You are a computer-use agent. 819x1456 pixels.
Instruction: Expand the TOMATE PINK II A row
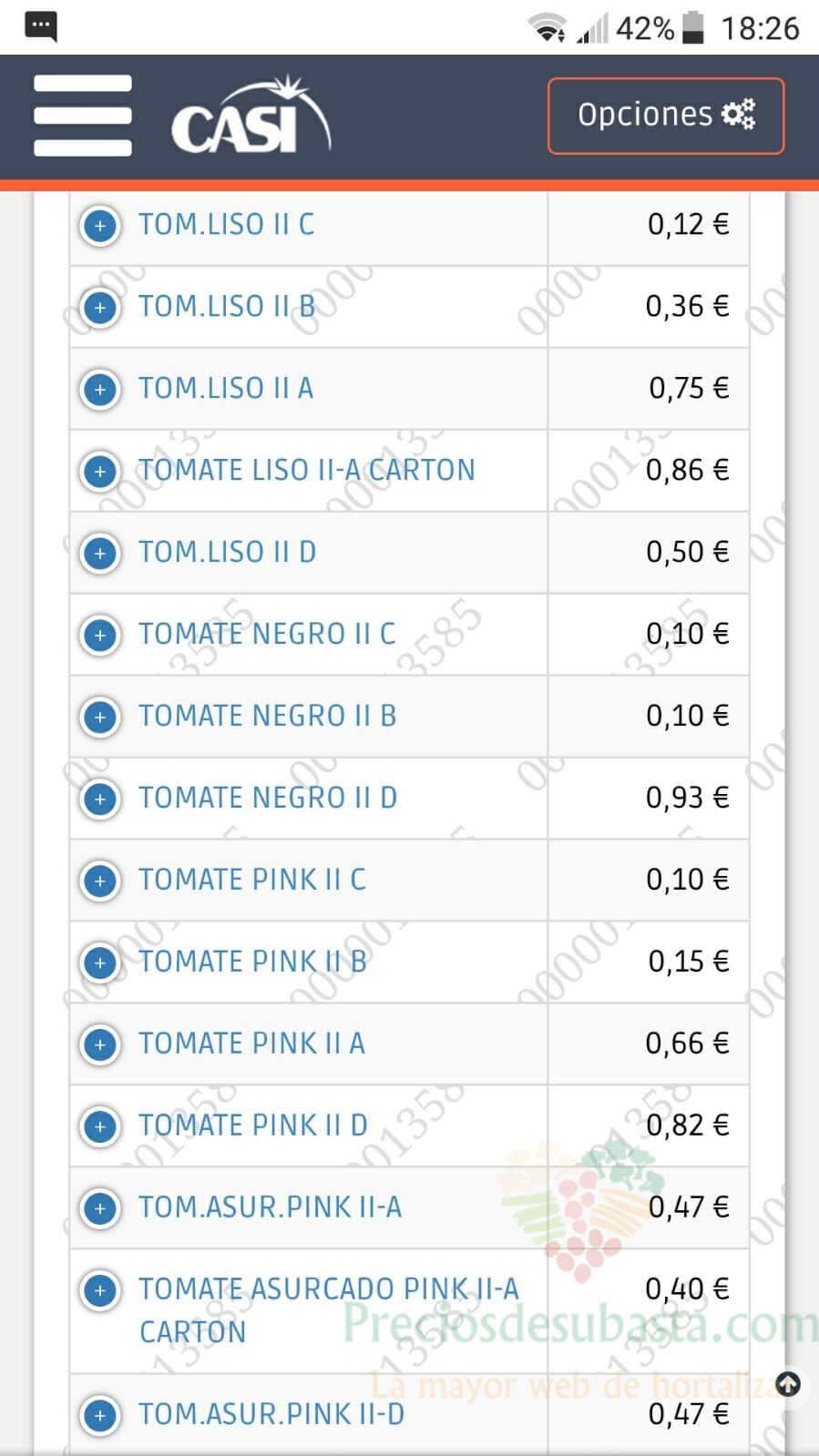(100, 1044)
